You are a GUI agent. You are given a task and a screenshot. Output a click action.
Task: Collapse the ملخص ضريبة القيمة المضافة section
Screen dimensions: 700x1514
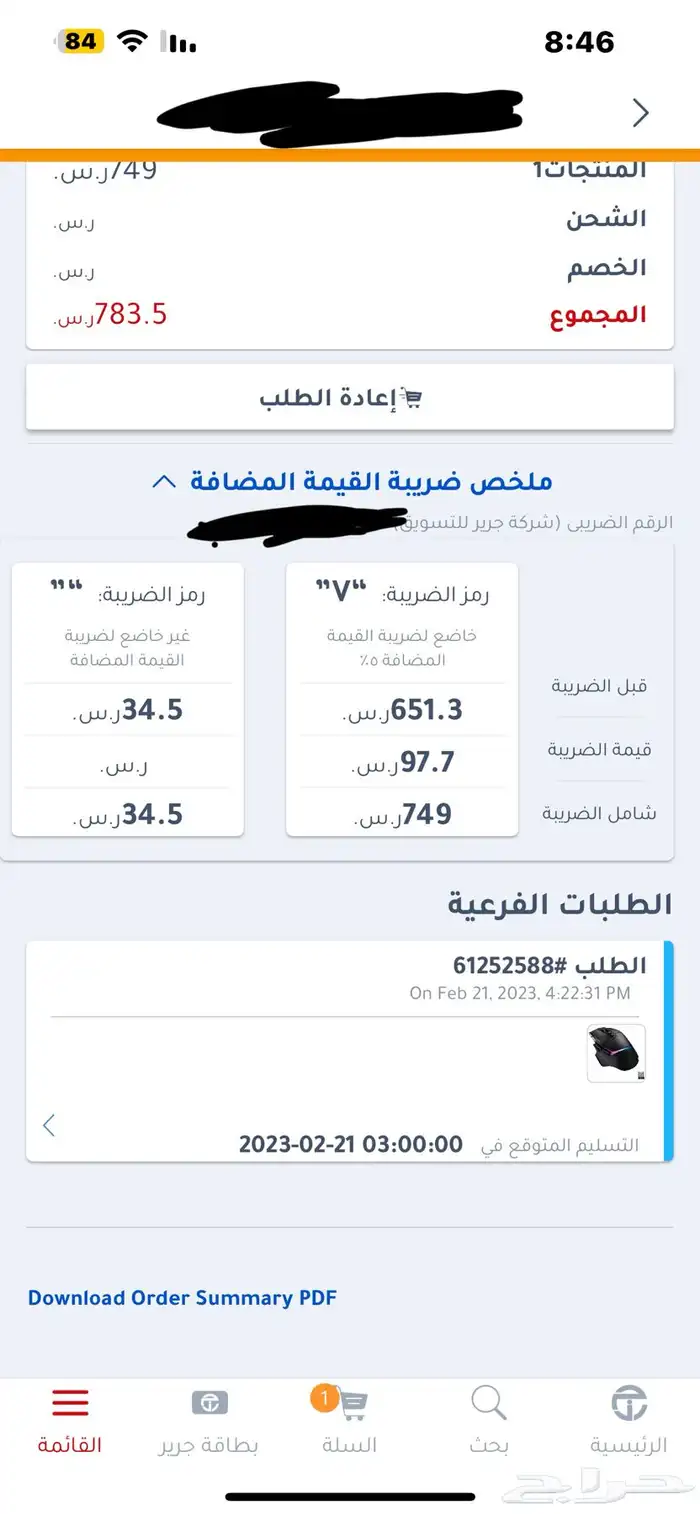(x=351, y=481)
